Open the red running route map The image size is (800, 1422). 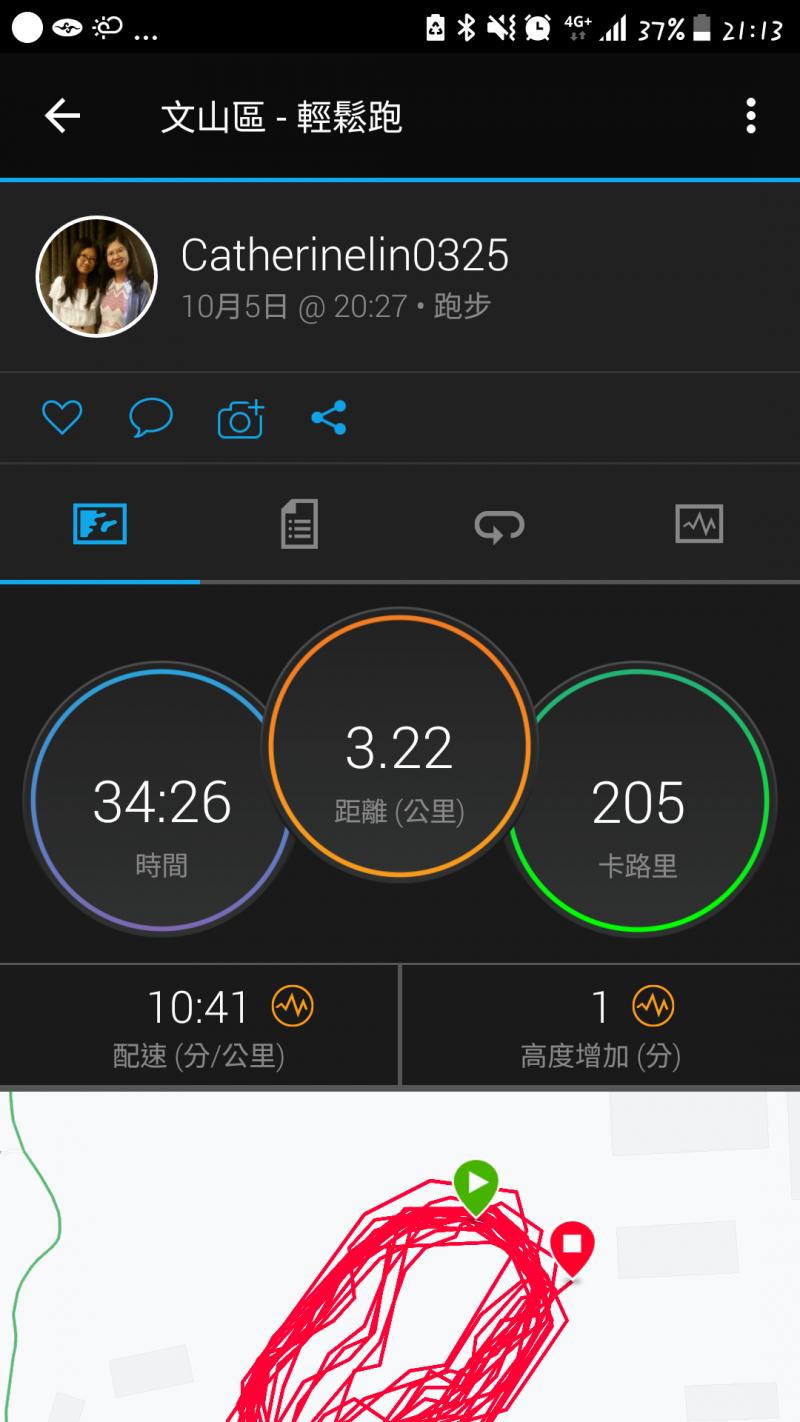pyautogui.click(x=400, y=1257)
